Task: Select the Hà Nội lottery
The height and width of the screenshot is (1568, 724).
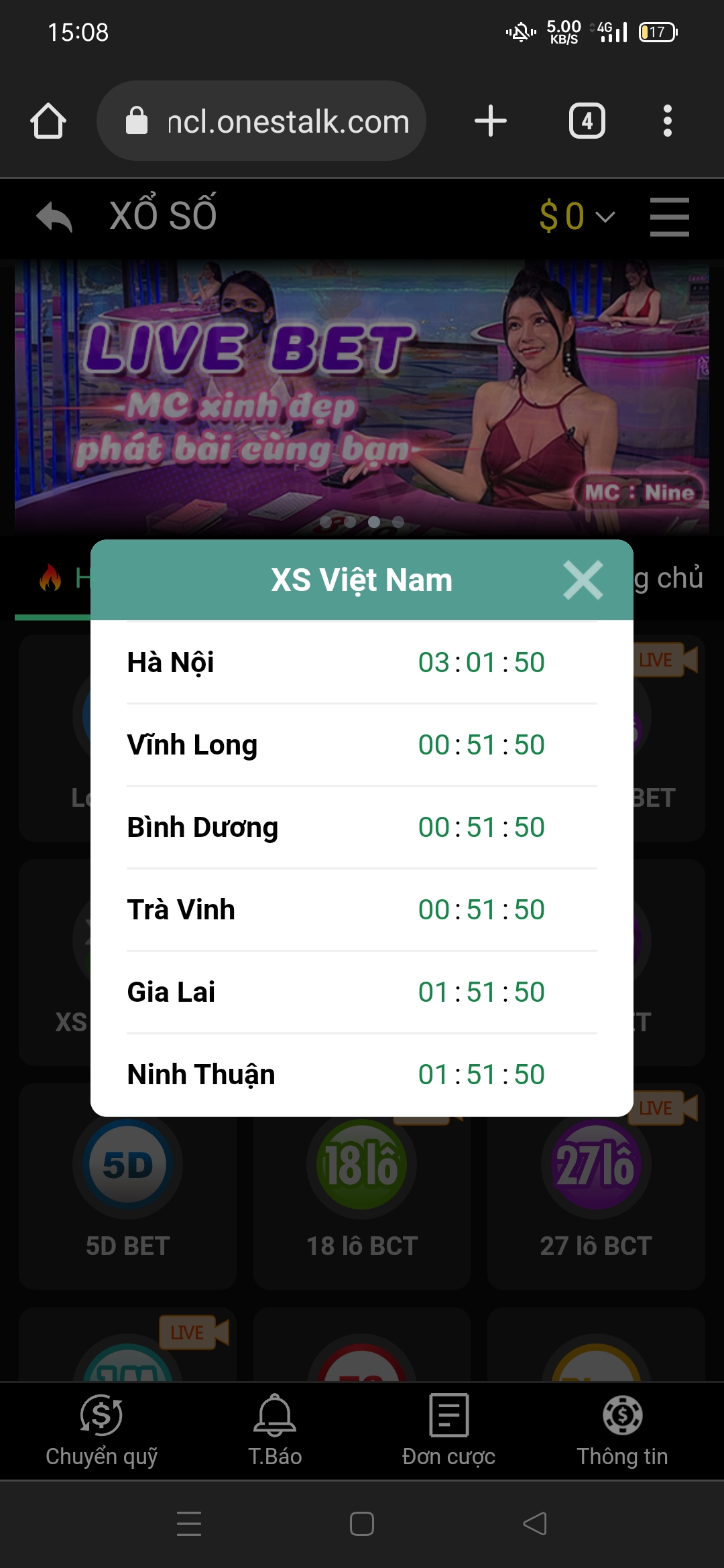Action: pyautogui.click(x=361, y=663)
